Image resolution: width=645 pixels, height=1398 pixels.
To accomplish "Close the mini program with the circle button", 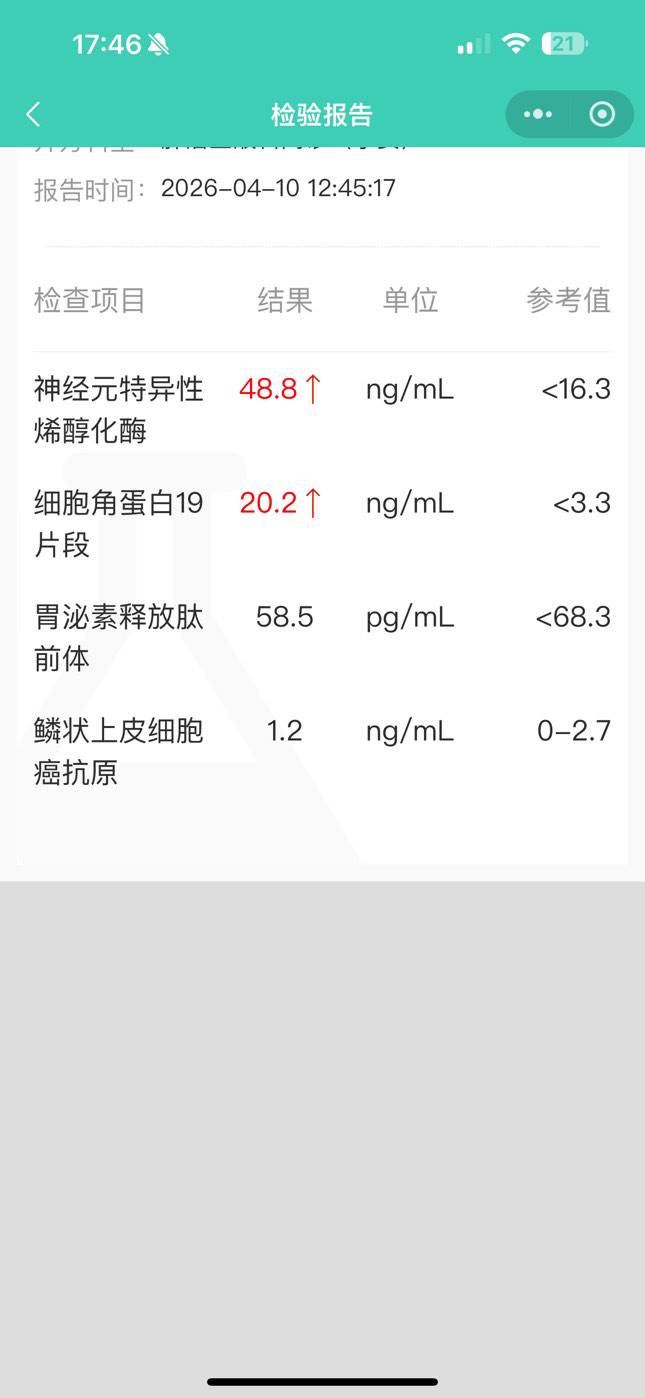I will pyautogui.click(x=602, y=114).
